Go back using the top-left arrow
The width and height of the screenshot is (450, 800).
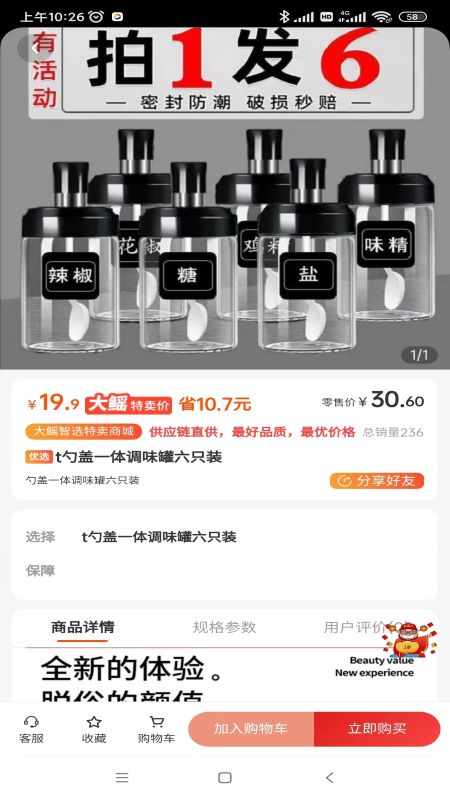pos(34,48)
